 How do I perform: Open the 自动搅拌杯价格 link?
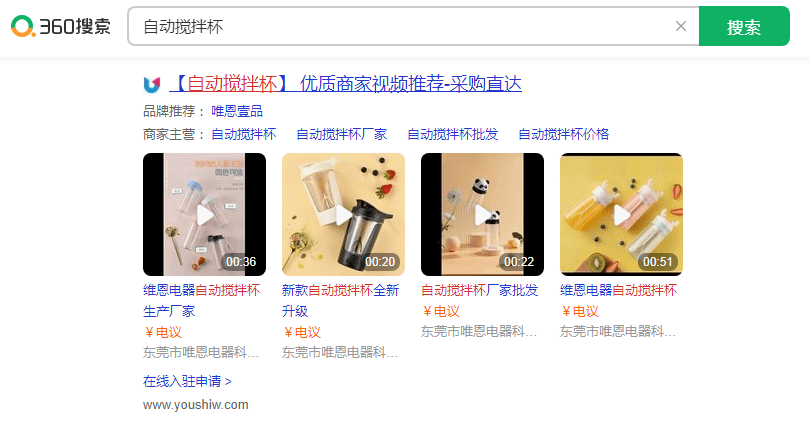(563, 134)
